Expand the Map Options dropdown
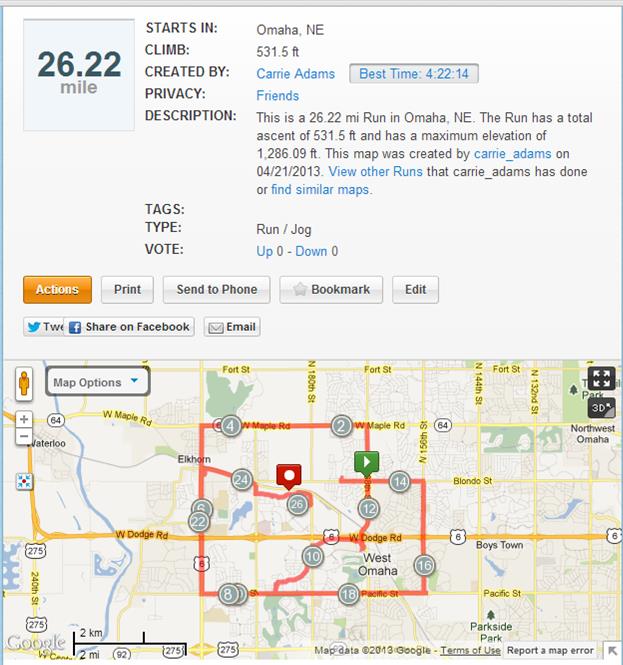This screenshot has width=623, height=665. (98, 382)
